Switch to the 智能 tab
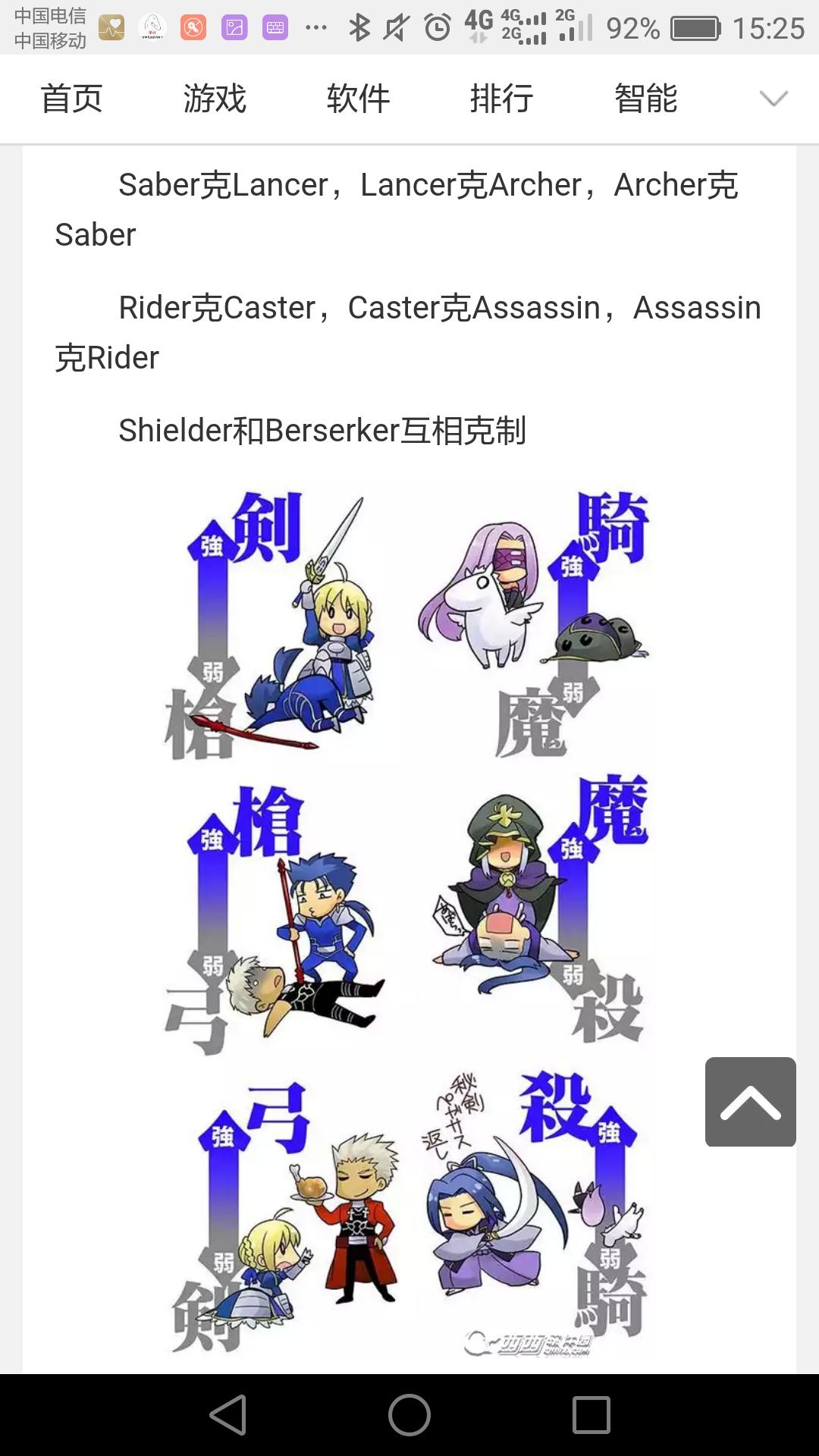The image size is (819, 1456). (645, 99)
